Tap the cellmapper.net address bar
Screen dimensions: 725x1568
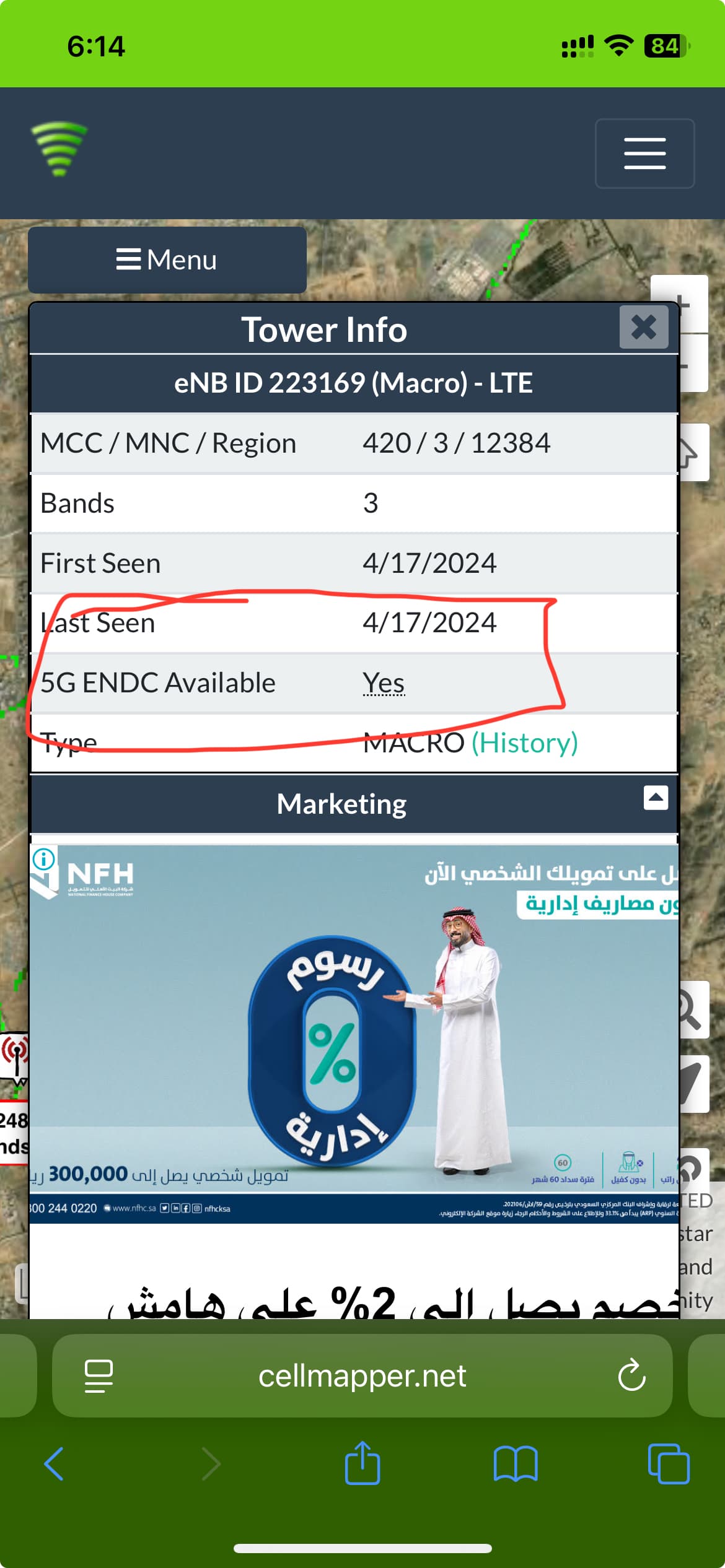pos(362,1376)
